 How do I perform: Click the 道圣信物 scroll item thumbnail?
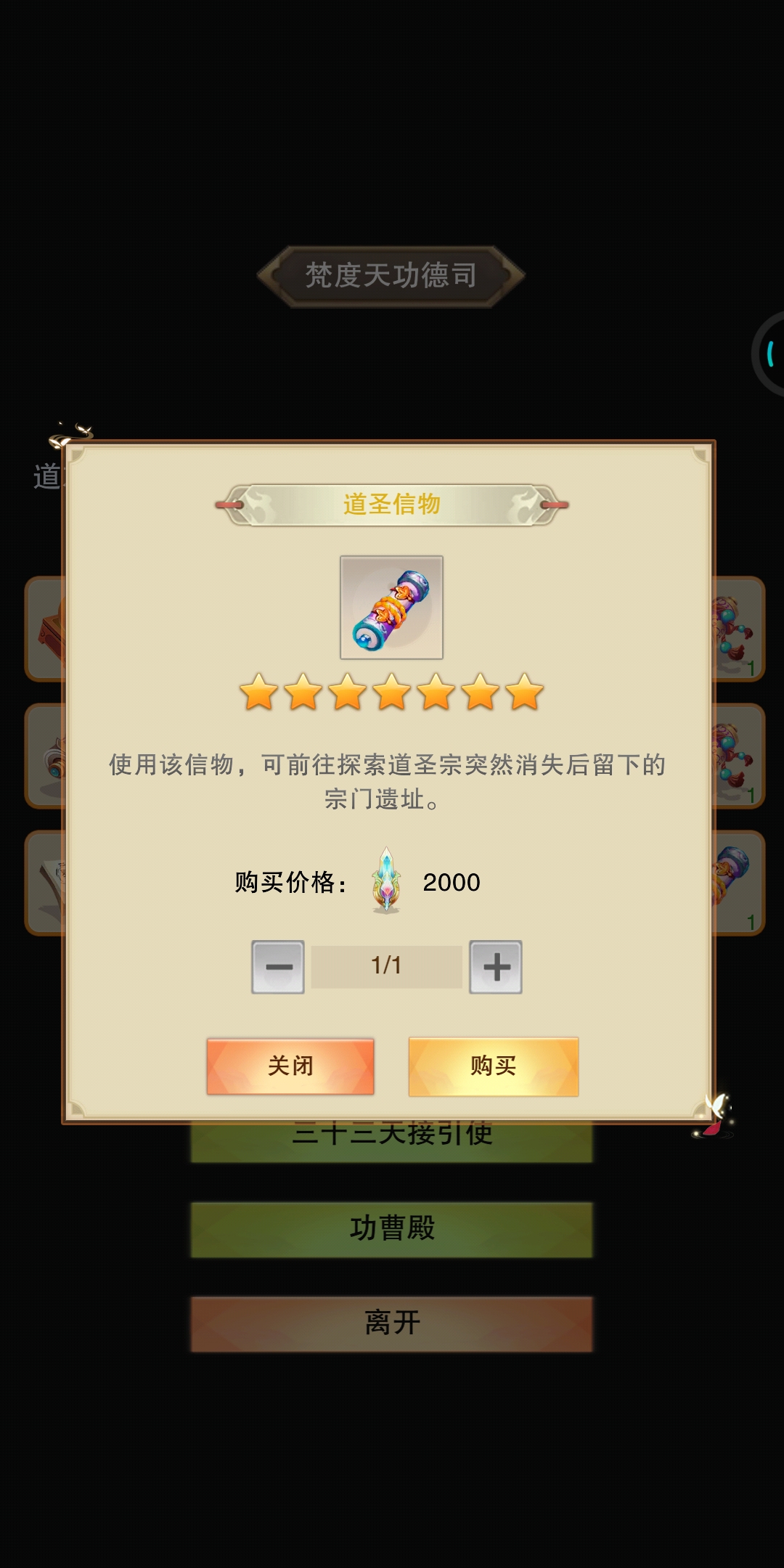point(391,608)
